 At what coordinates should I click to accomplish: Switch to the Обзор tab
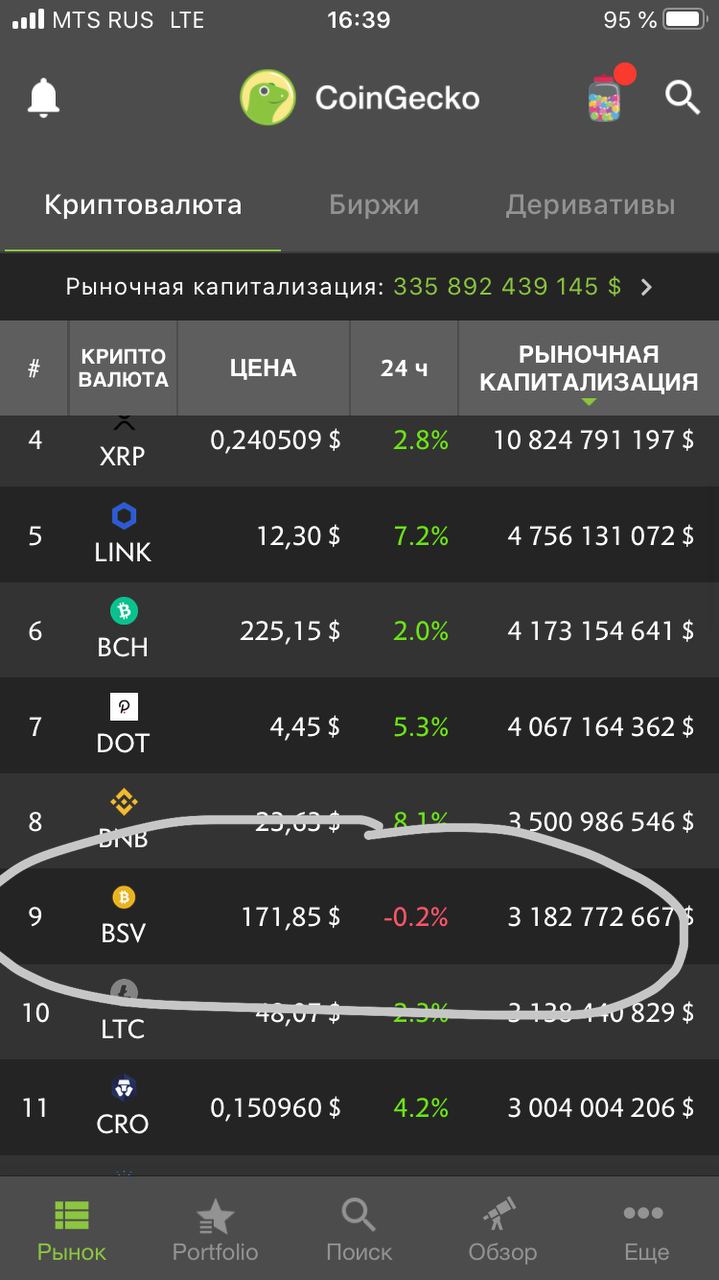[x=502, y=1230]
